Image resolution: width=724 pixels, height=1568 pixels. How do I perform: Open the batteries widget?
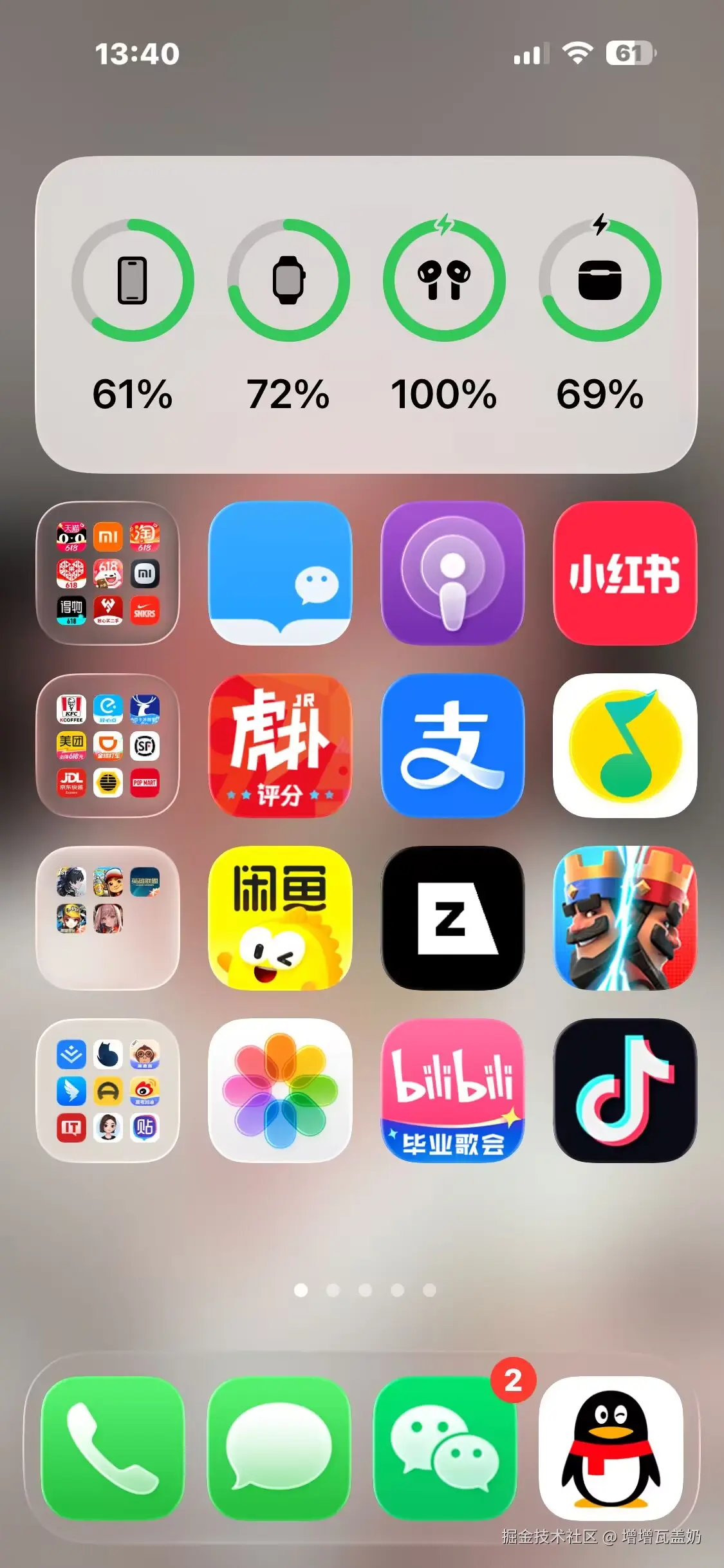point(366,314)
